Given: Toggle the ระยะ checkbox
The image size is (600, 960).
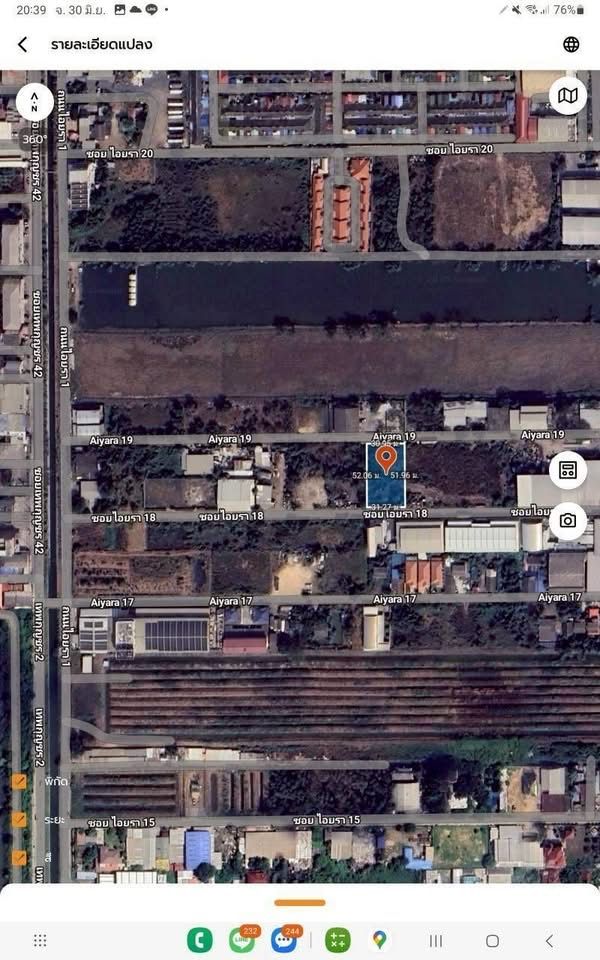Looking at the screenshot, I should (19, 819).
